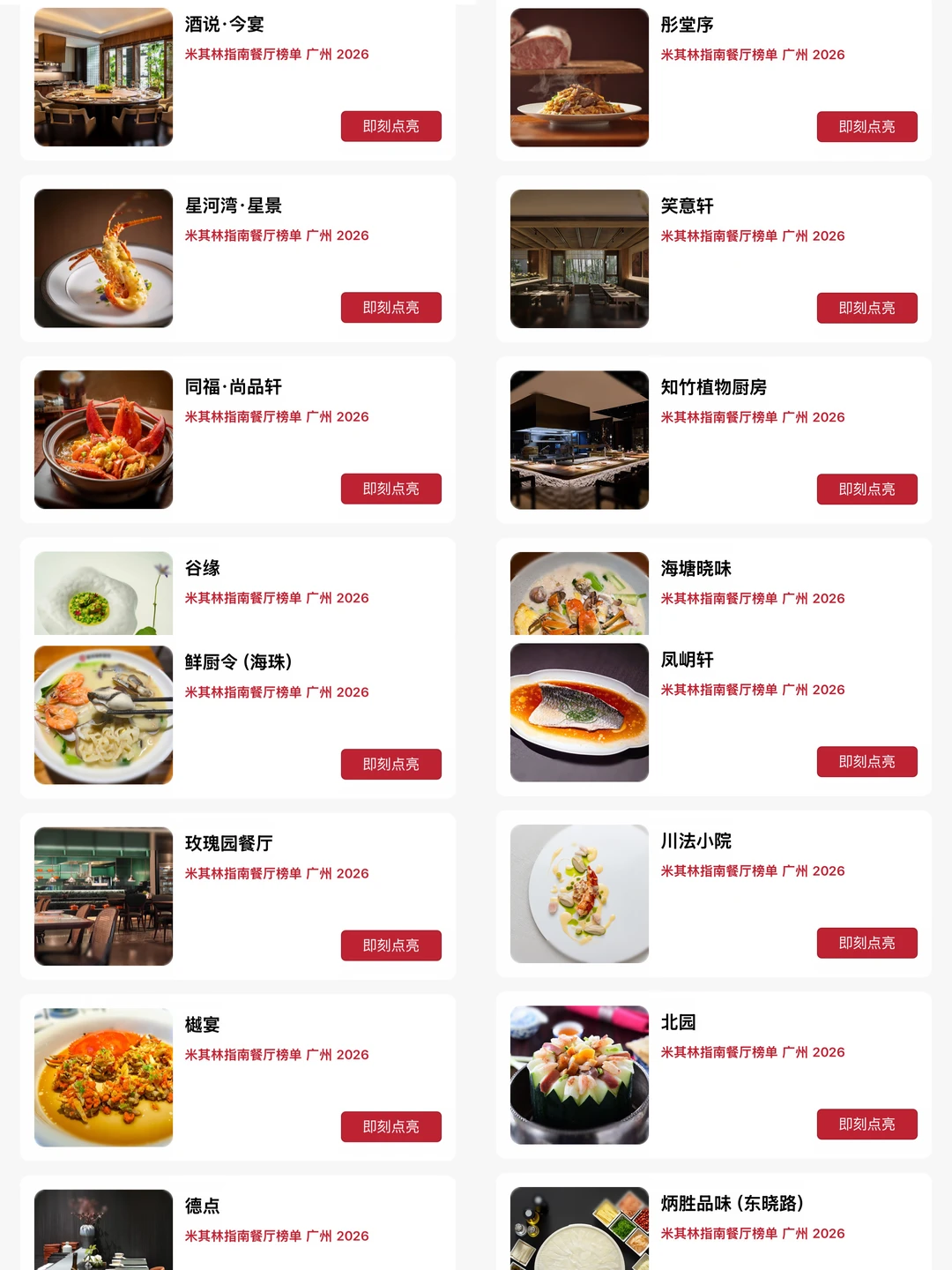This screenshot has width=952, height=1270.
Task: Tap 即刻点亮 for 樾宴
Action: pyautogui.click(x=391, y=1127)
